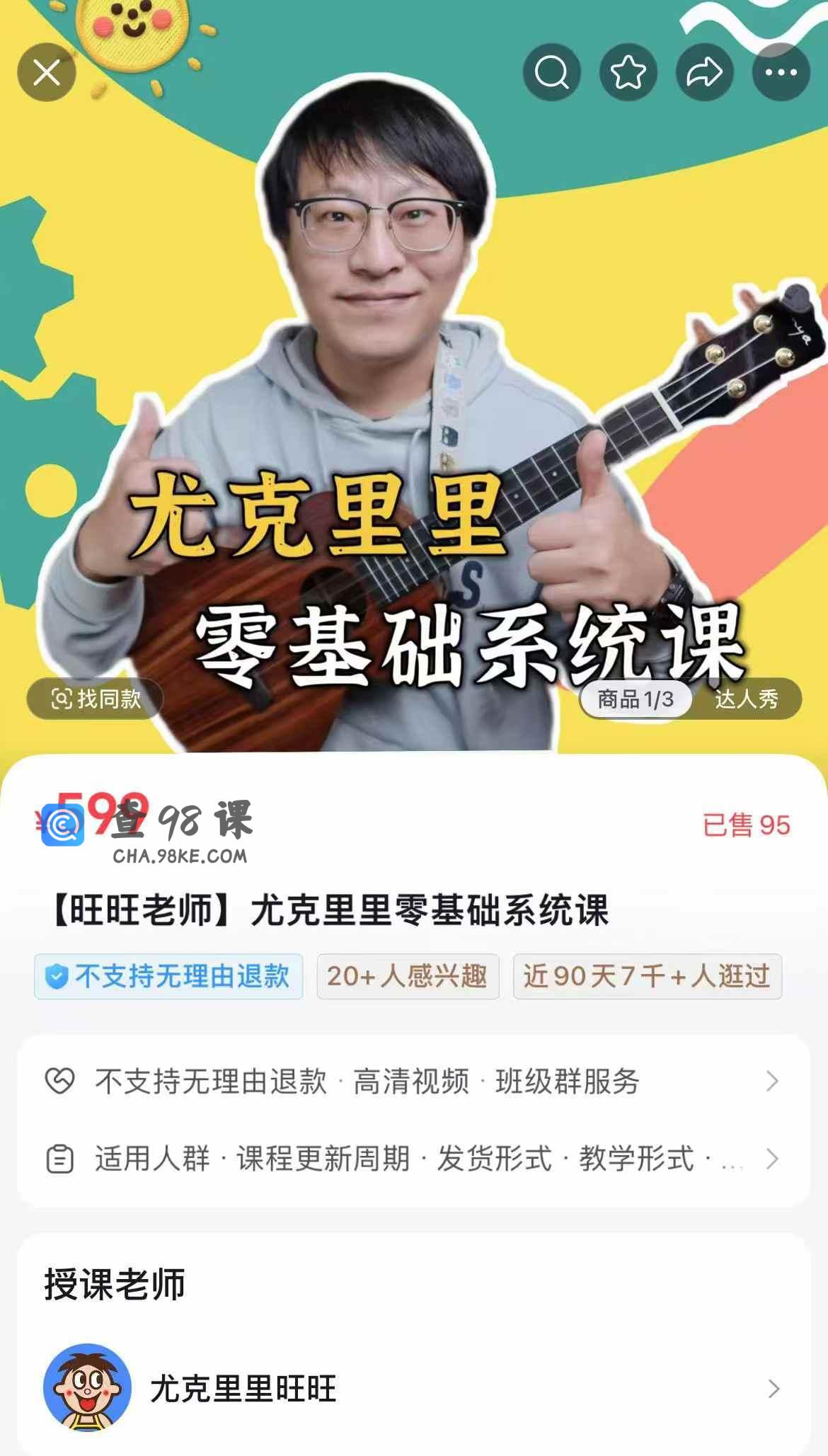Open the search icon at top
The image size is (828, 1456).
pos(552,72)
